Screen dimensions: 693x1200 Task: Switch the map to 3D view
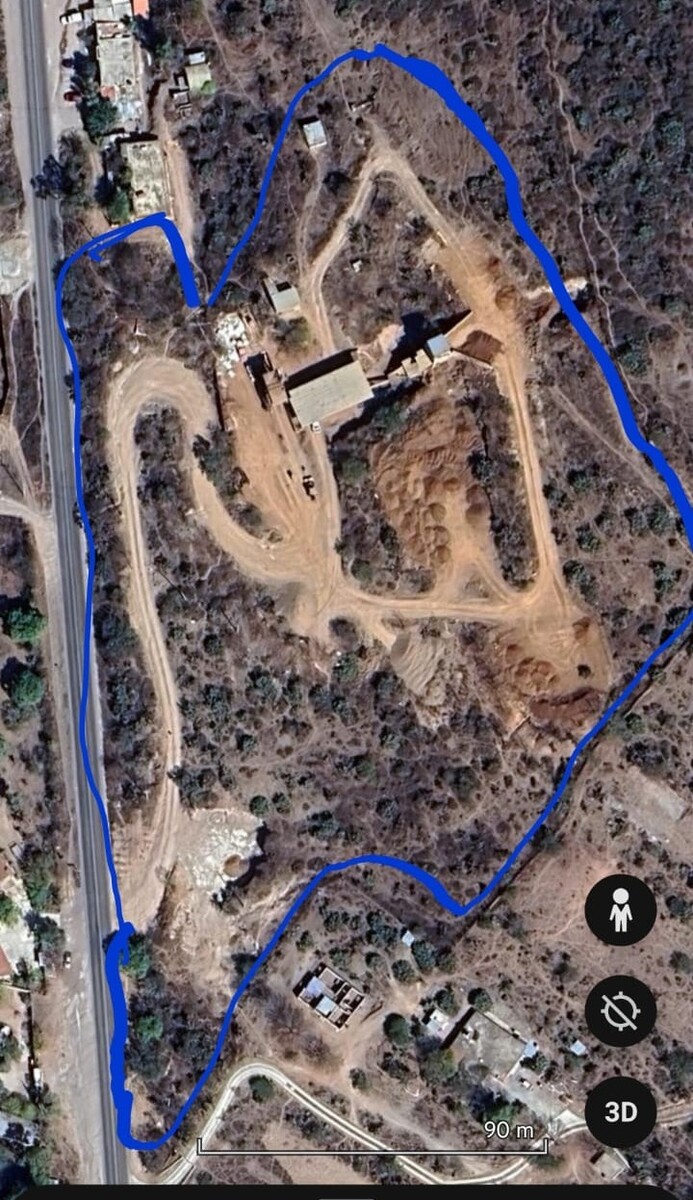[620, 1112]
